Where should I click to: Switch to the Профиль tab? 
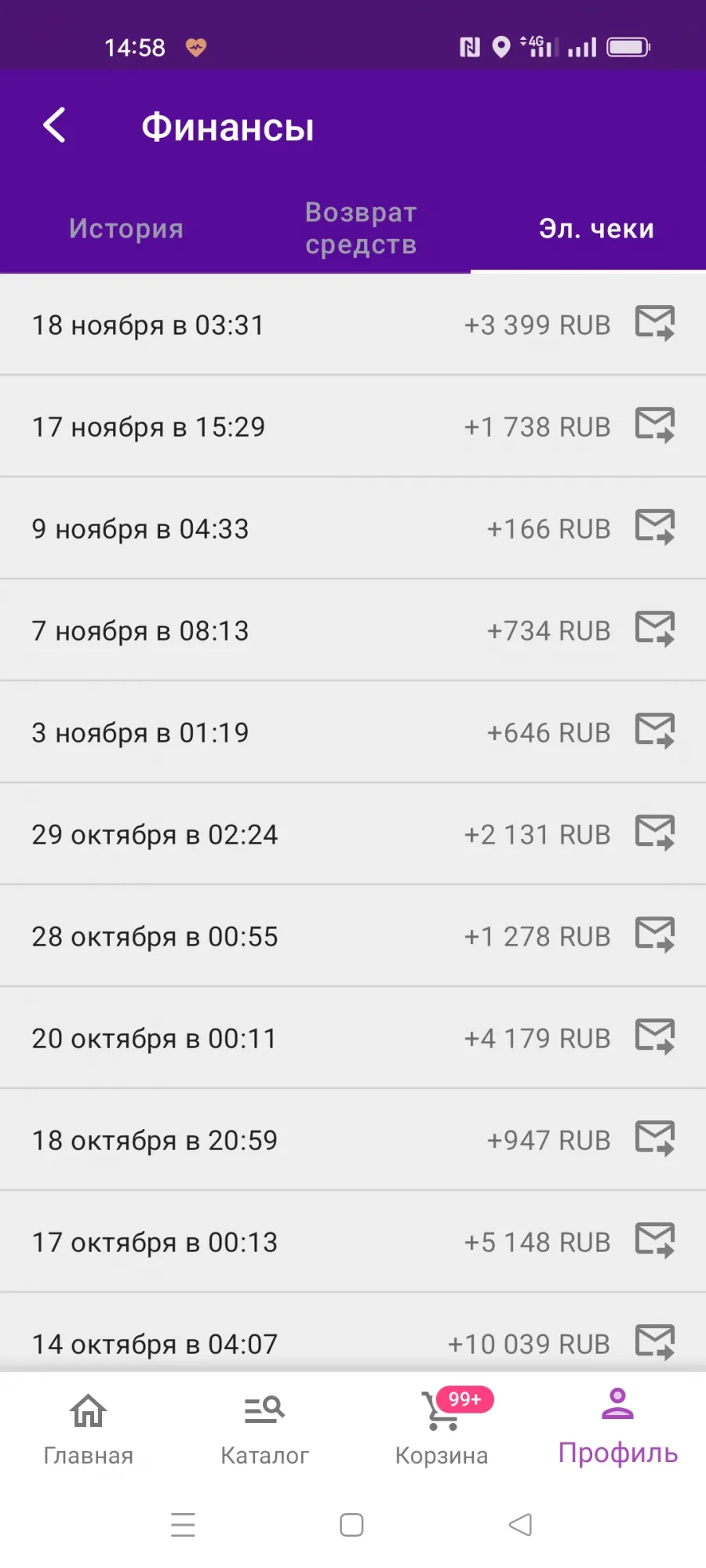[617, 1428]
